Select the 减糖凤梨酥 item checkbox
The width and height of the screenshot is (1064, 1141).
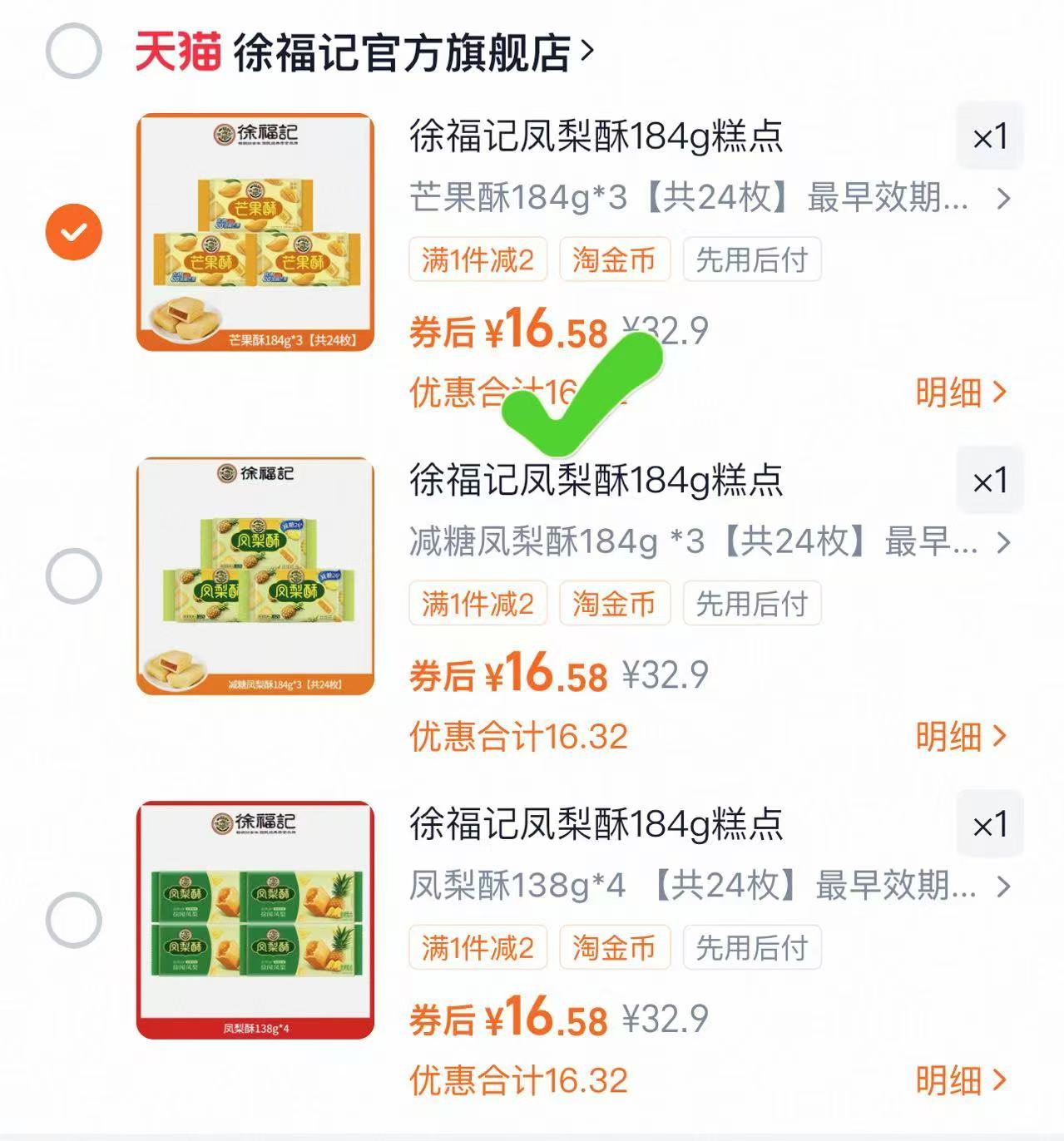pos(73,575)
